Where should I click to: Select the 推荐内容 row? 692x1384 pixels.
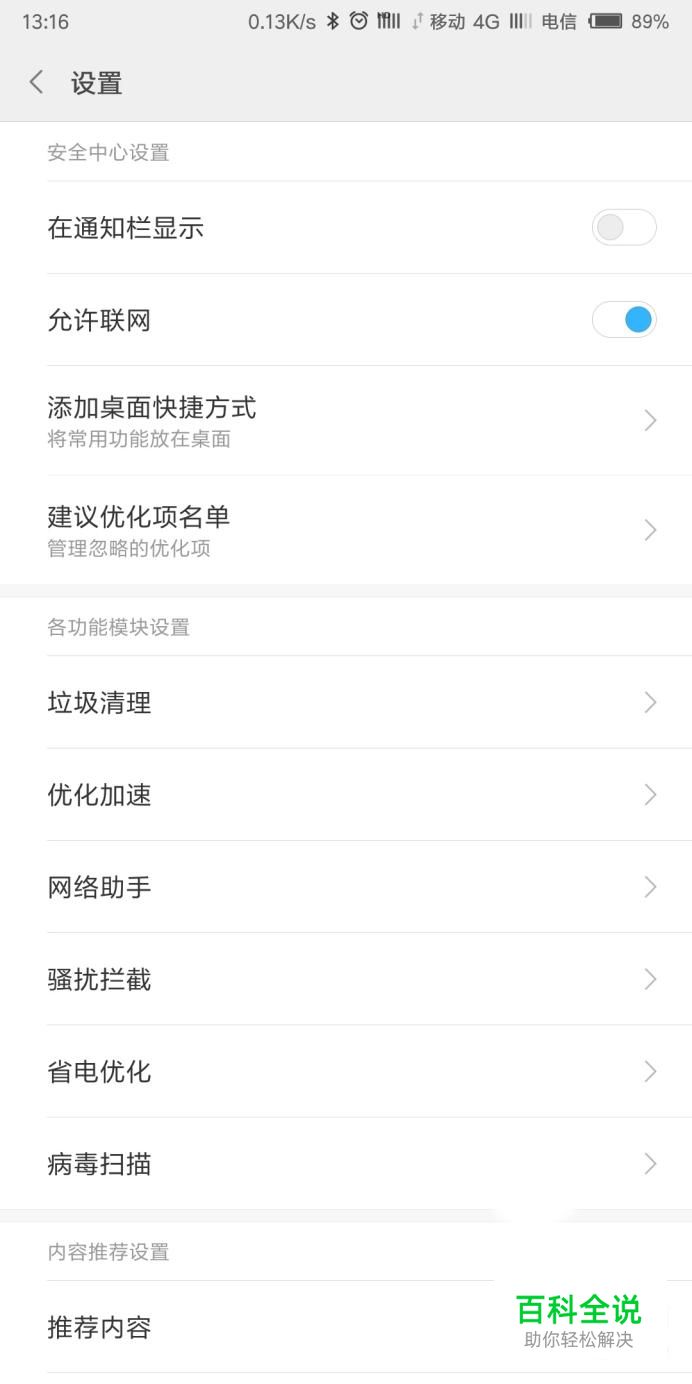(346, 1327)
